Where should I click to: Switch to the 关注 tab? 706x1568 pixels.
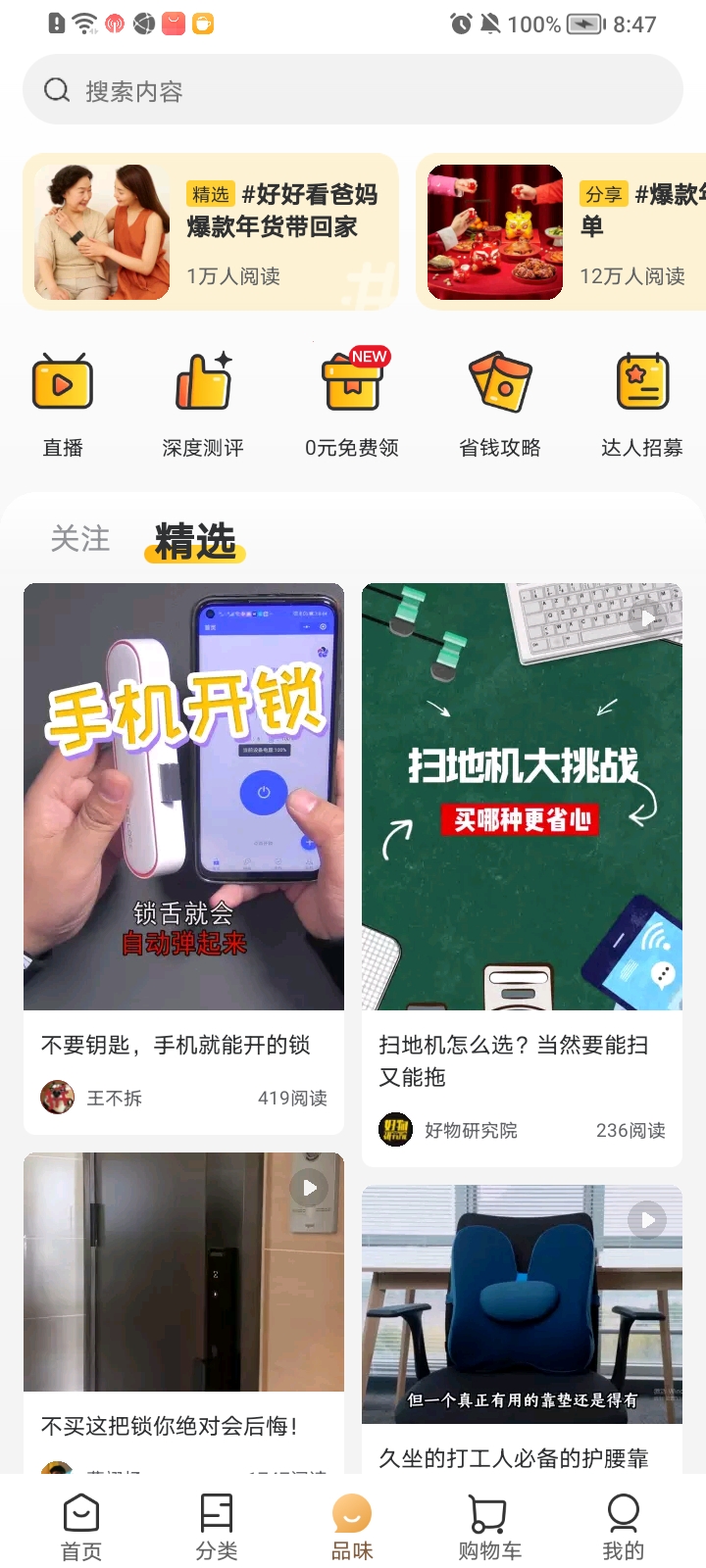click(x=80, y=539)
